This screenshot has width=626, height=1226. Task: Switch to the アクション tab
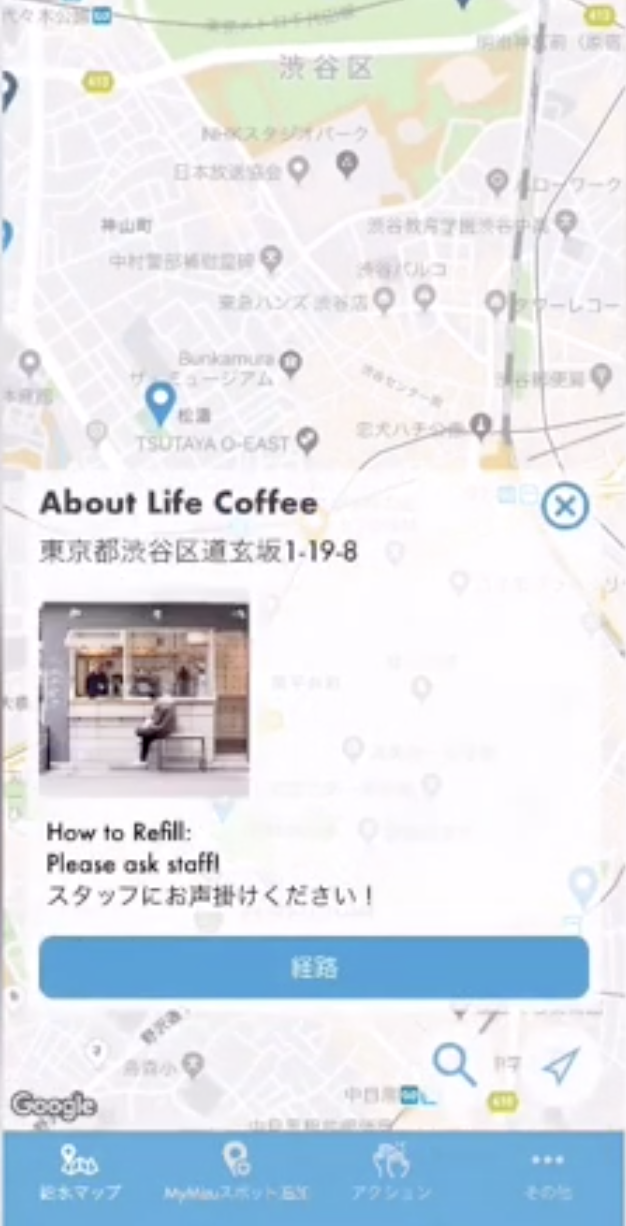pyautogui.click(x=391, y=1174)
